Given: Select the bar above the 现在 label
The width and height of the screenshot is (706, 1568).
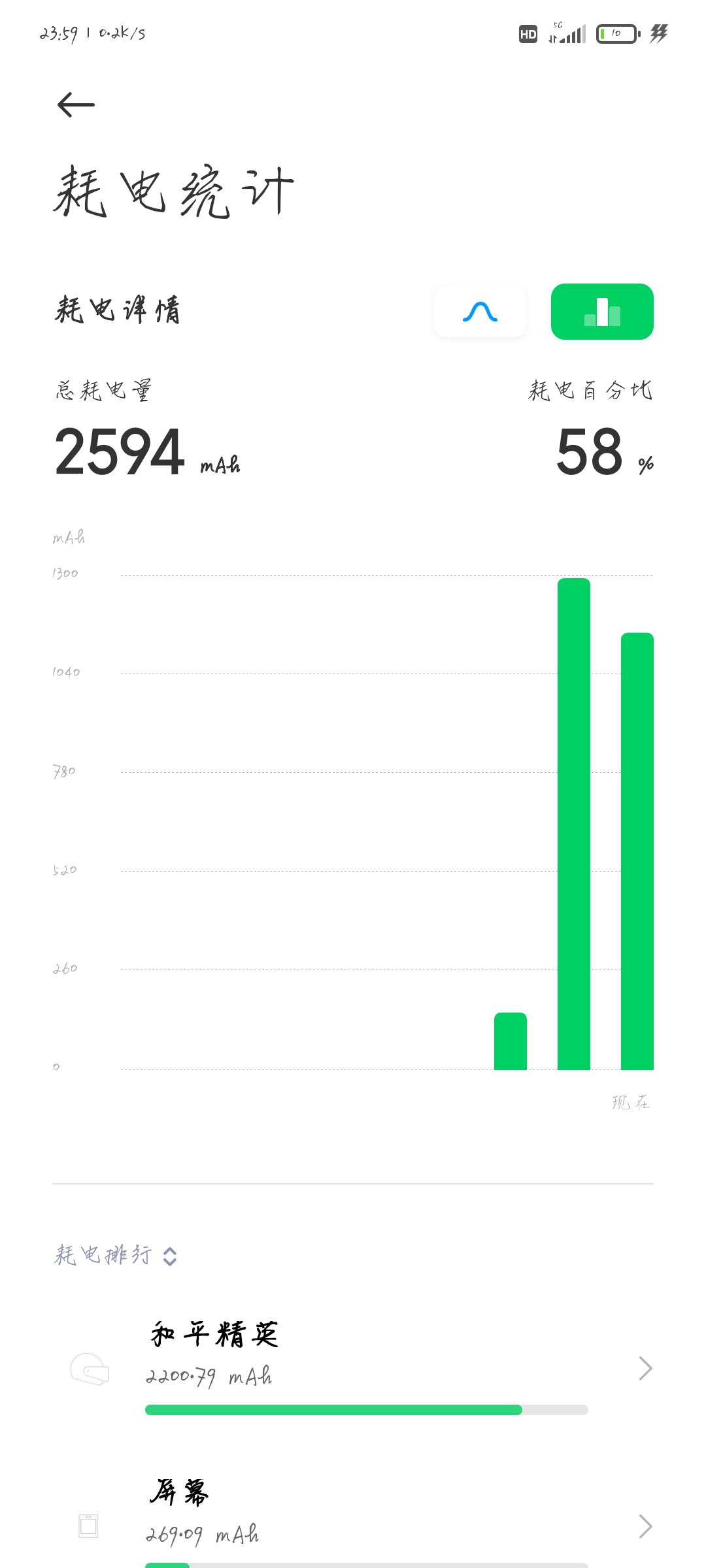Looking at the screenshot, I should [x=637, y=851].
